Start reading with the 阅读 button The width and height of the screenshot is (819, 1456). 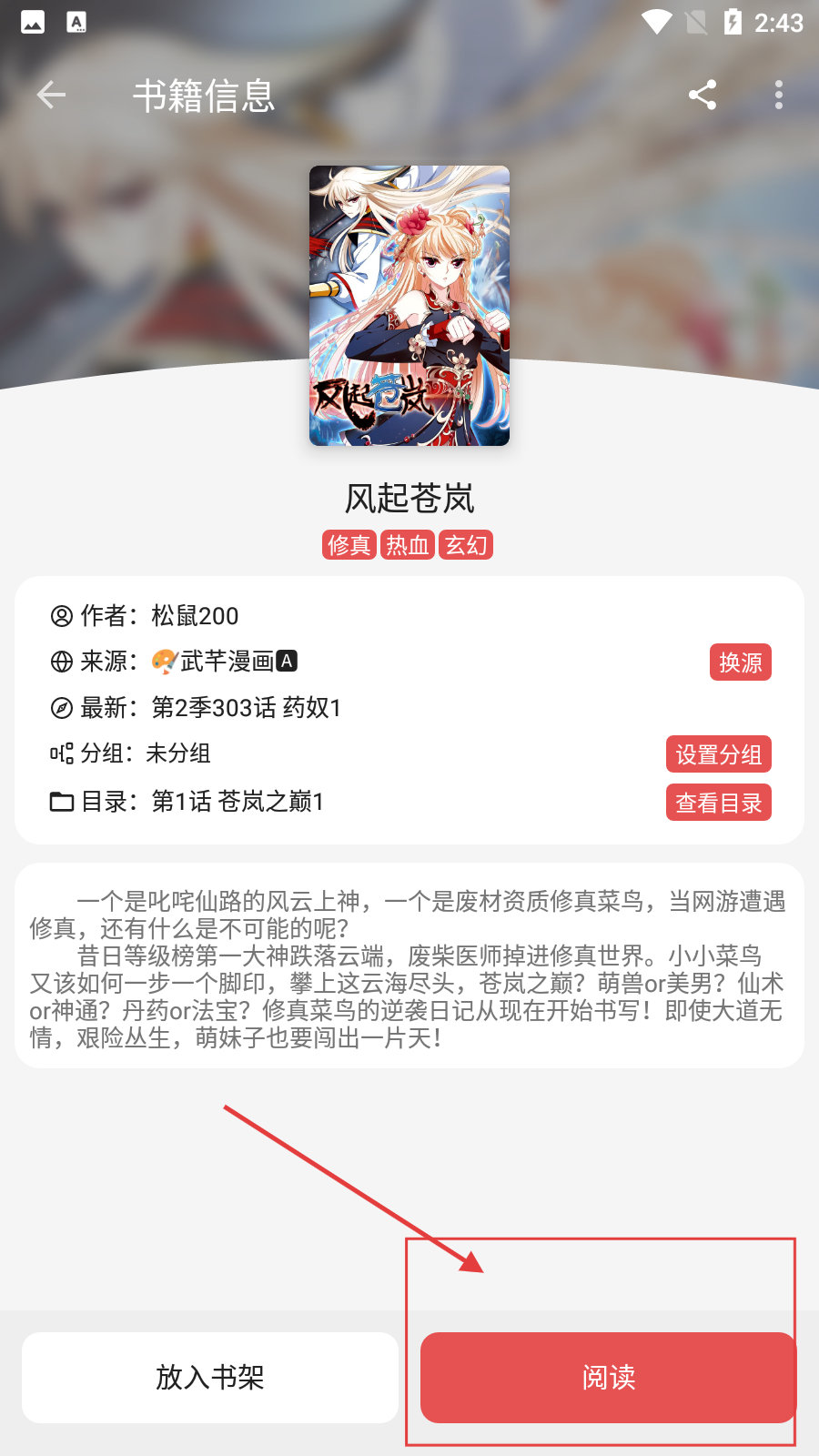click(x=608, y=1377)
